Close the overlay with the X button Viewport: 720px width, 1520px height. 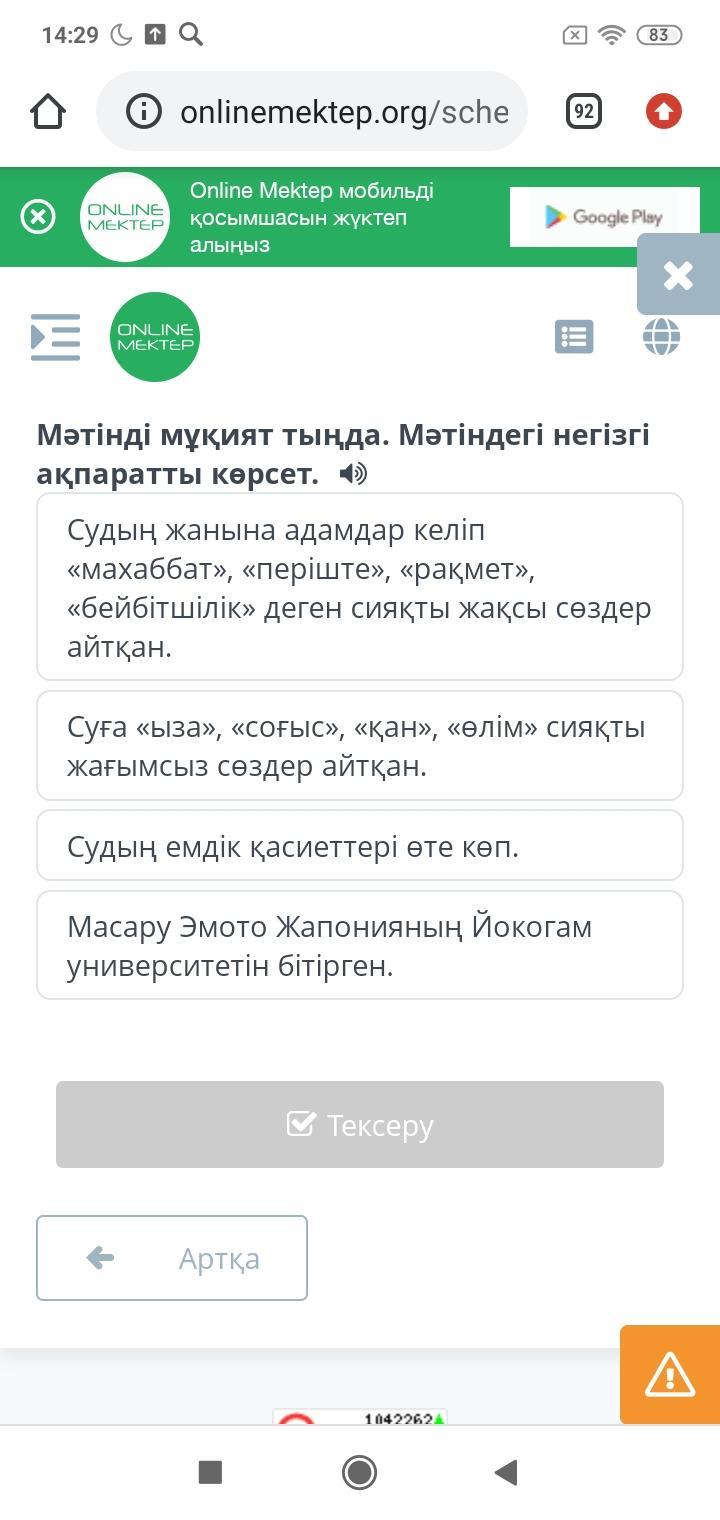678,275
